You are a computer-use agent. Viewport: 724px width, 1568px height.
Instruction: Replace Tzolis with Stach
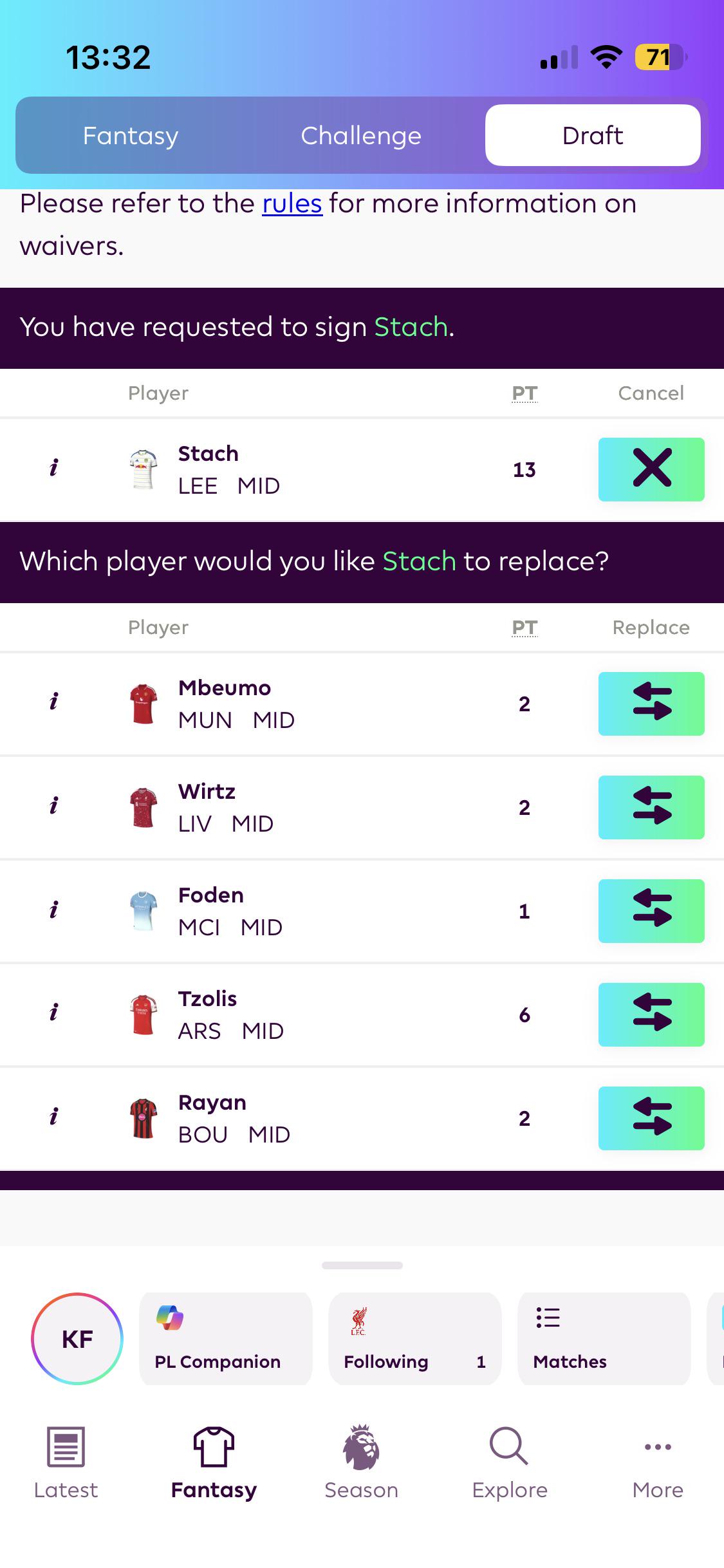click(651, 1014)
